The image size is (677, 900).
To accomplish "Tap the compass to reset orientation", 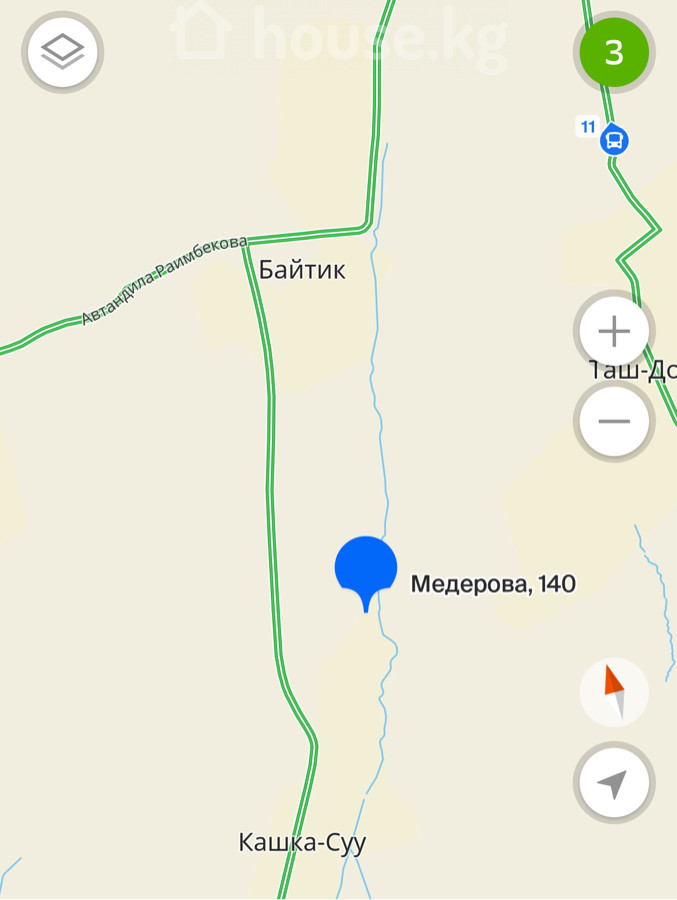I will tap(614, 692).
